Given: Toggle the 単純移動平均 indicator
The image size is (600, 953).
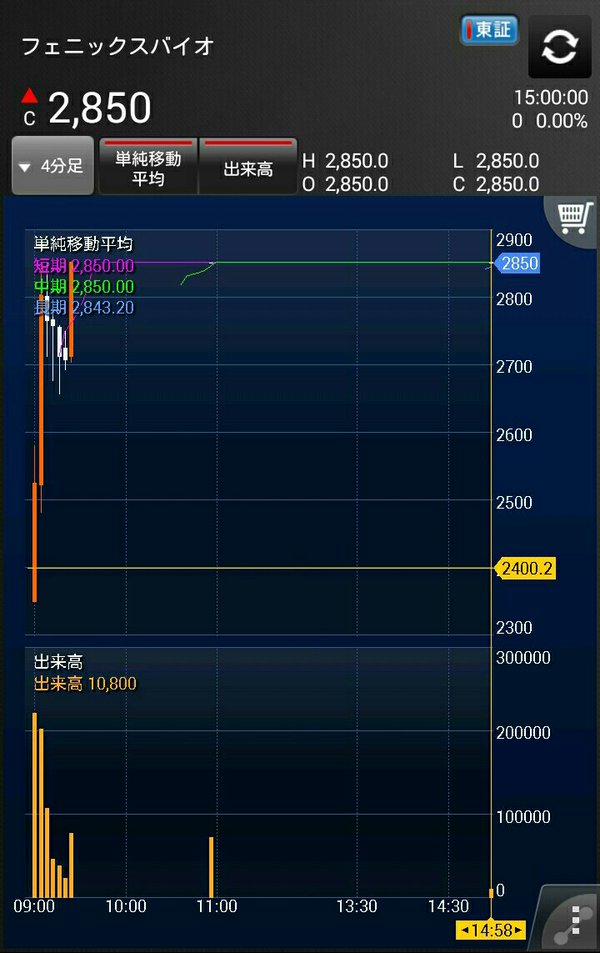Looking at the screenshot, I should tap(148, 167).
